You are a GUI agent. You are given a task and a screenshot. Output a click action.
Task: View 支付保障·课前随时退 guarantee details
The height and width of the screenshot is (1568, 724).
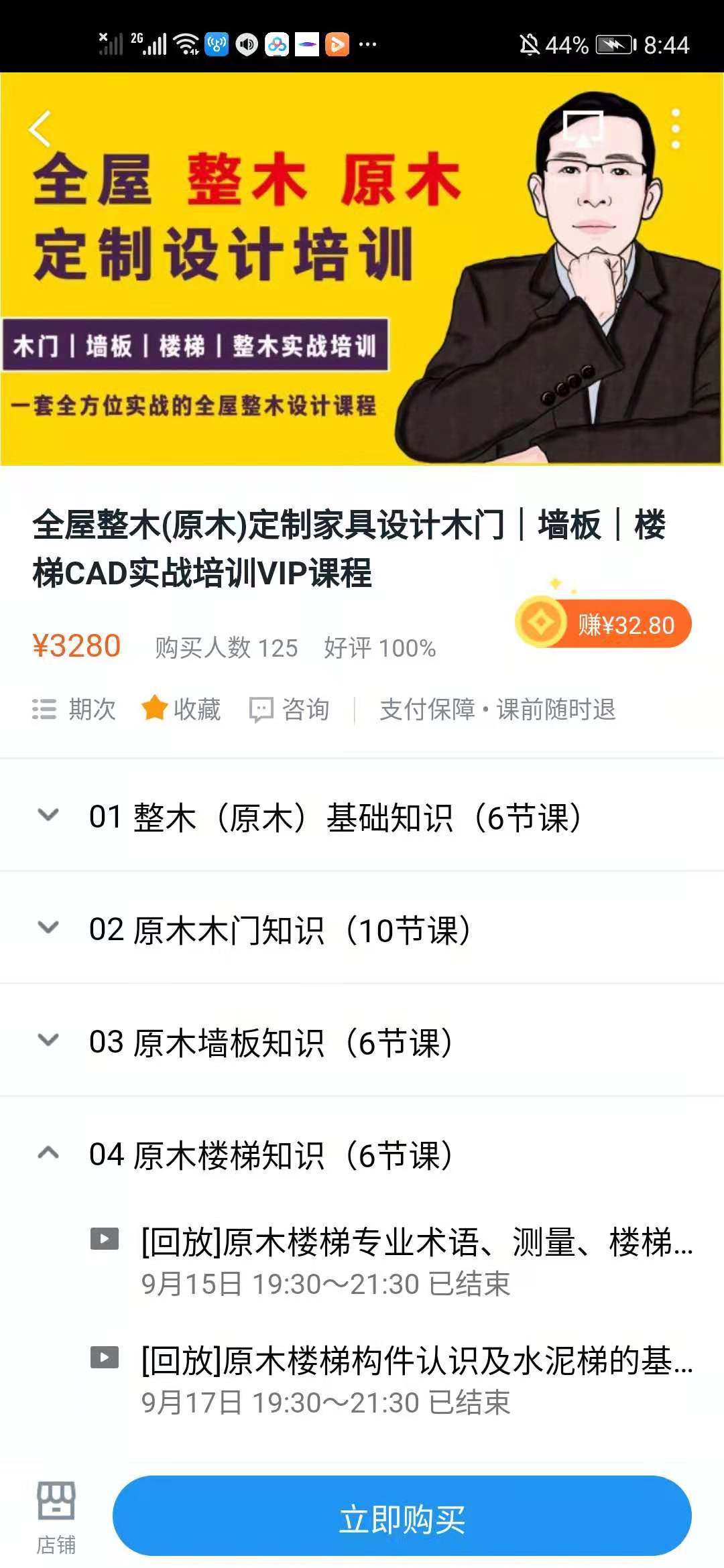coord(497,709)
